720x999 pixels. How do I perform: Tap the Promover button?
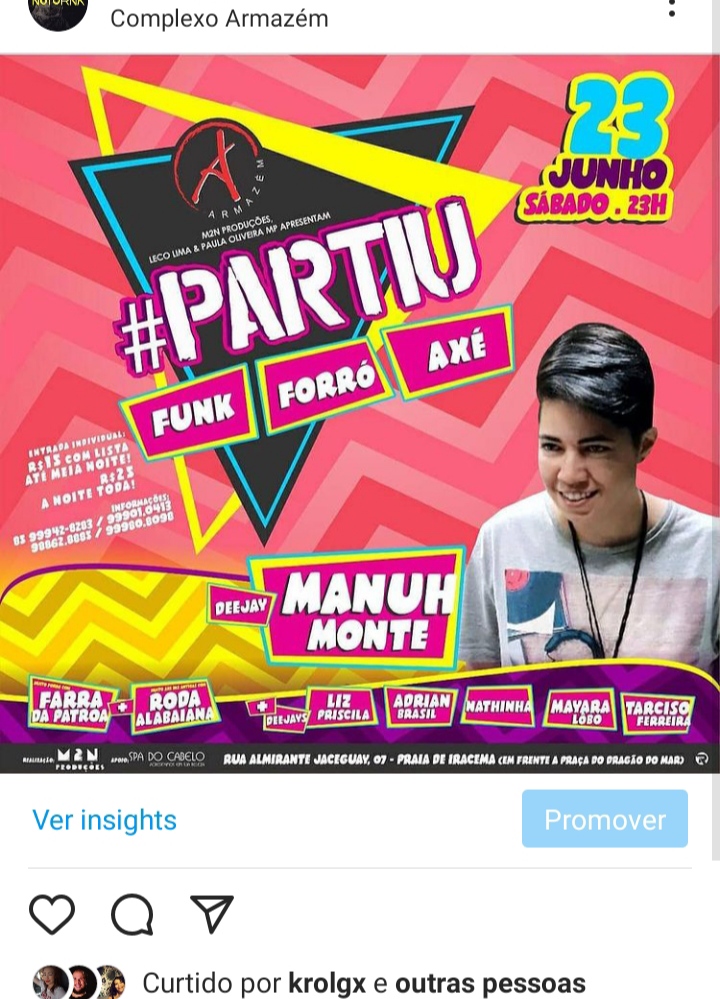604,819
